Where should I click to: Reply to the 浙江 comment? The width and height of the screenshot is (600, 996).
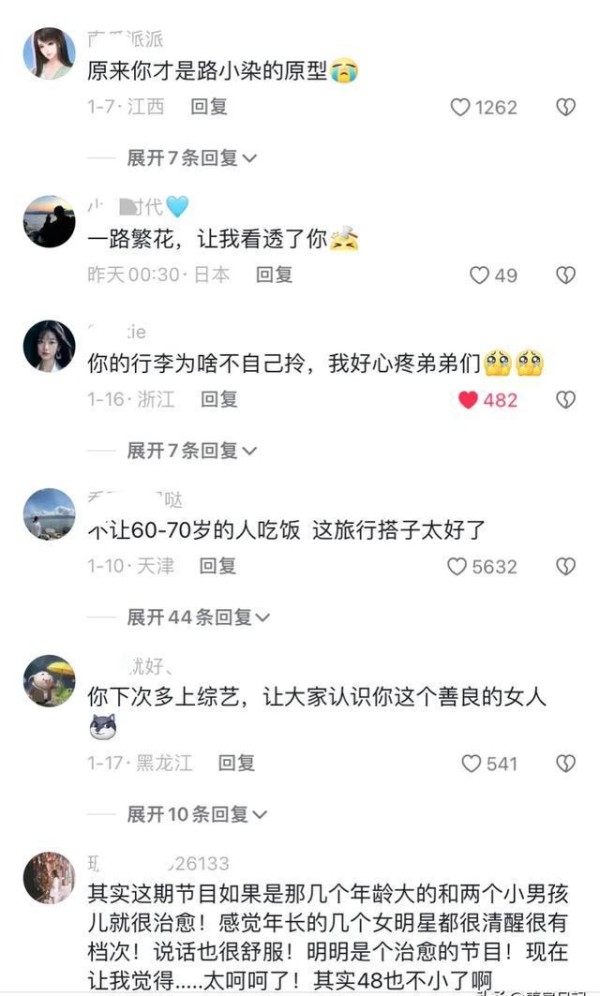[219, 399]
